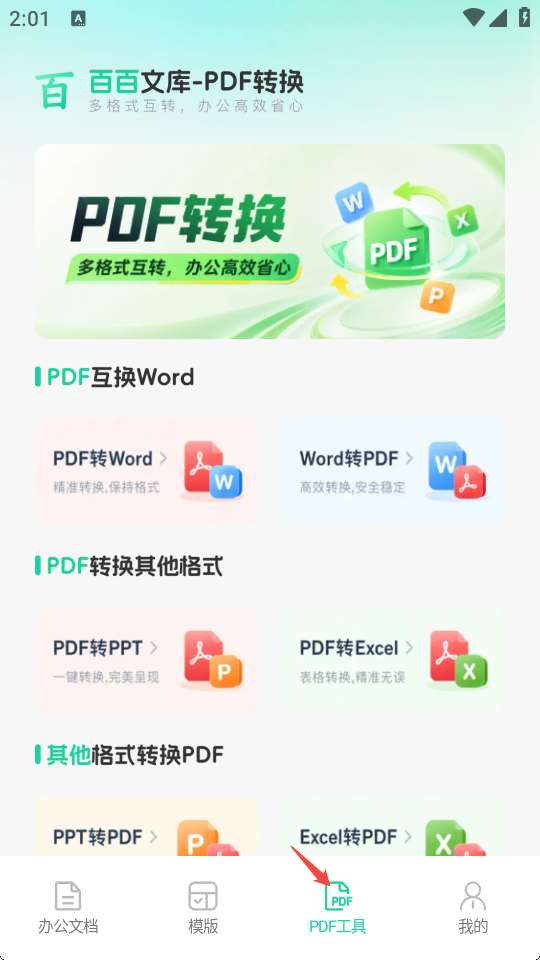Screen dimensions: 540x960
Task: Open the Excel转PDF card
Action: pyautogui.click(x=394, y=827)
